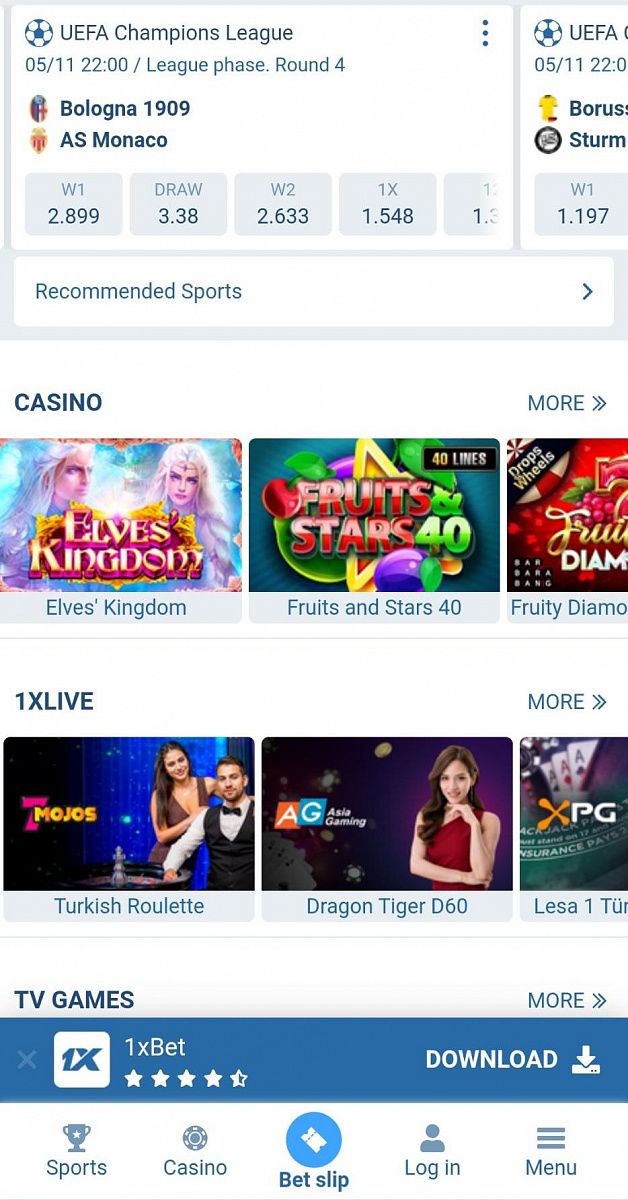Open overflow menu on Bologna vs Monaco card
This screenshot has height=1200, width=628.
click(485, 34)
